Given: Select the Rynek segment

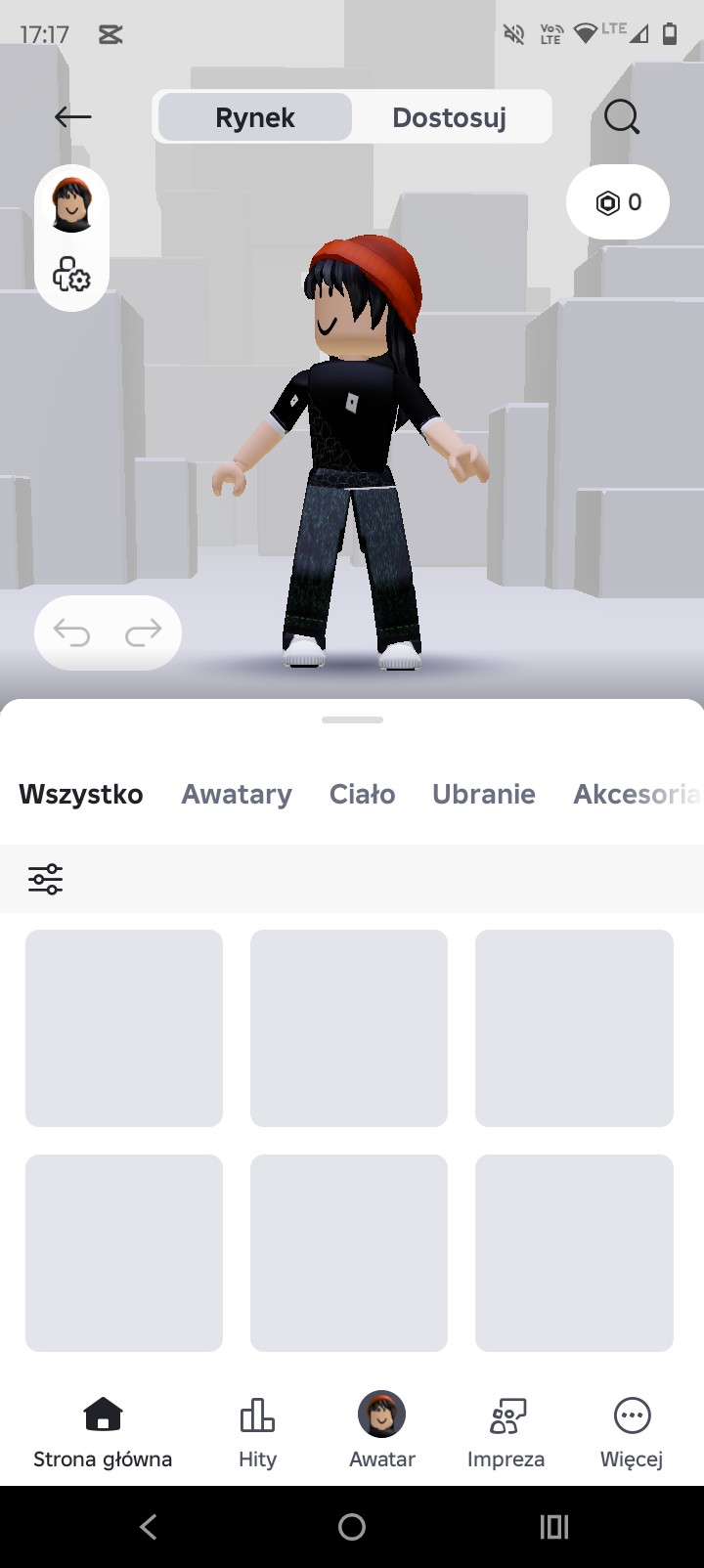Looking at the screenshot, I should coord(255,117).
